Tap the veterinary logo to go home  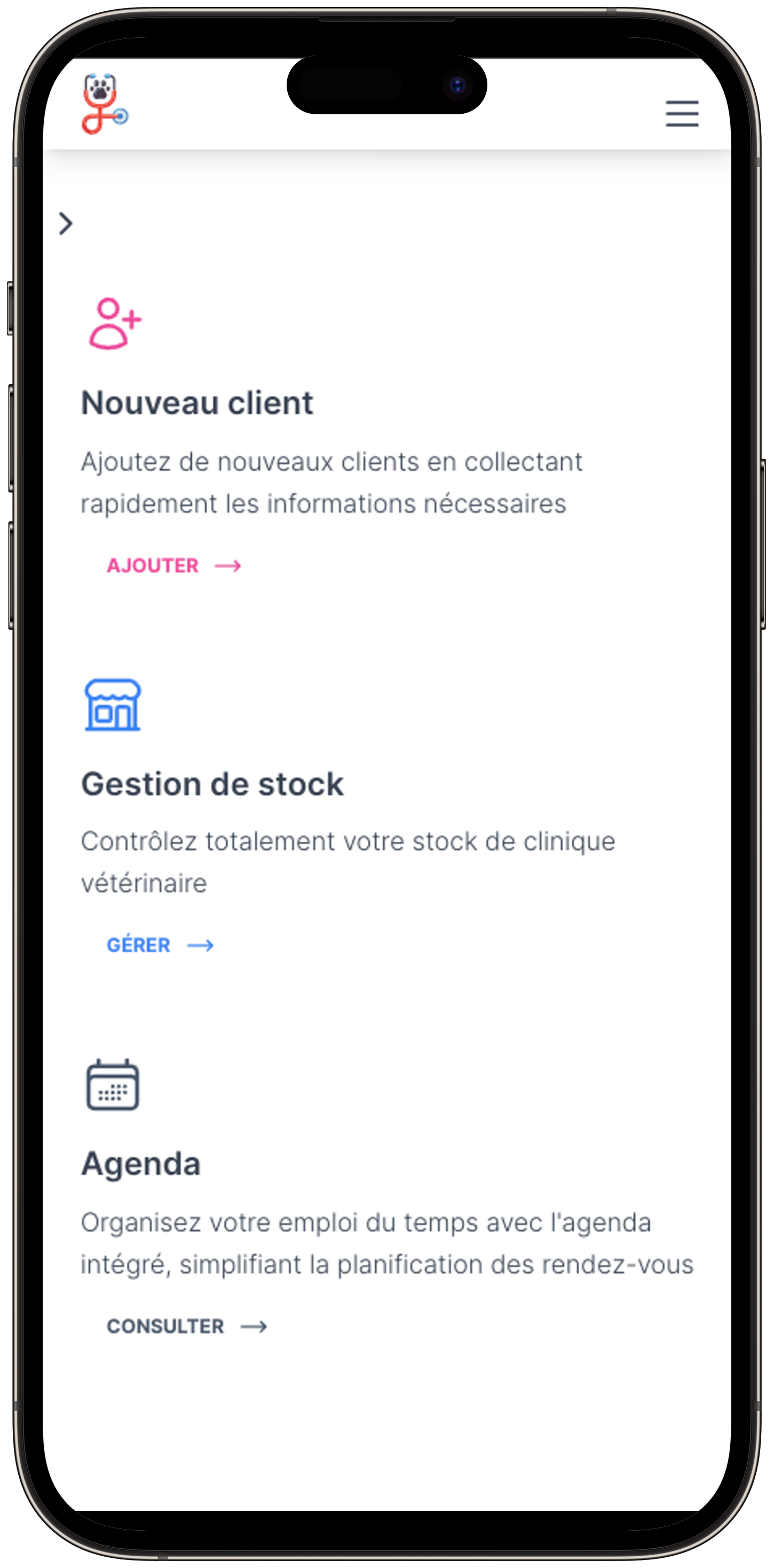pos(105,104)
